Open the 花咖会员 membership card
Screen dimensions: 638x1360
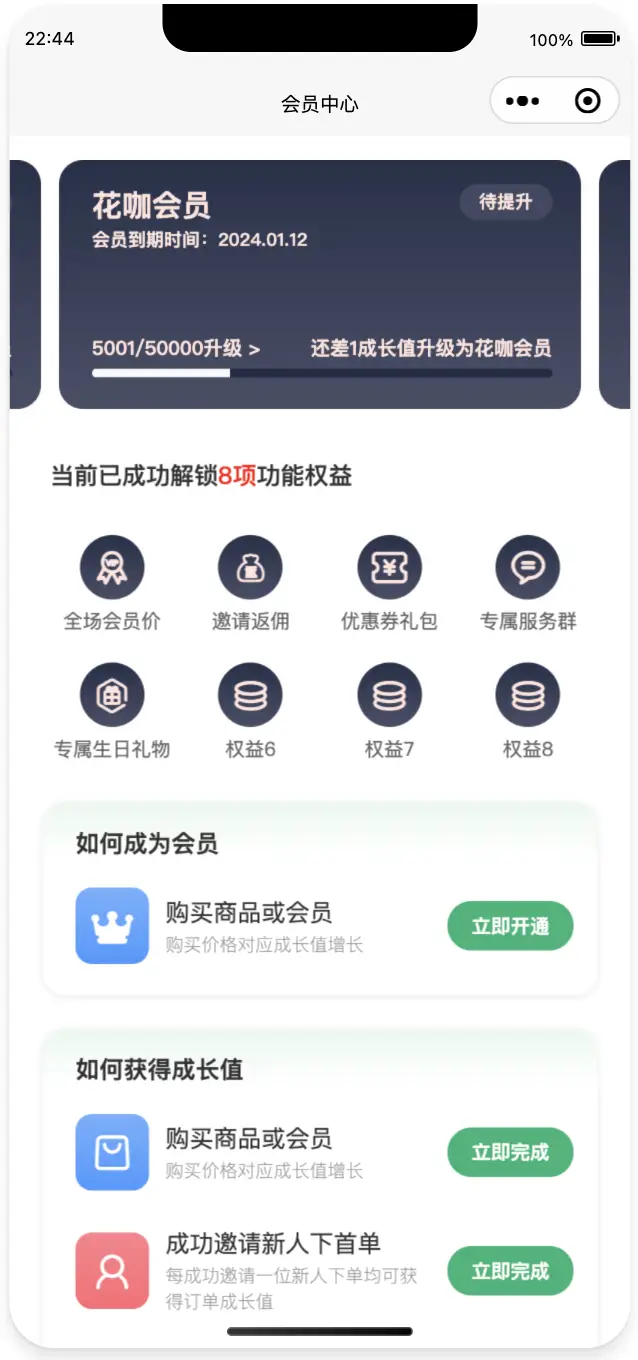(320, 280)
